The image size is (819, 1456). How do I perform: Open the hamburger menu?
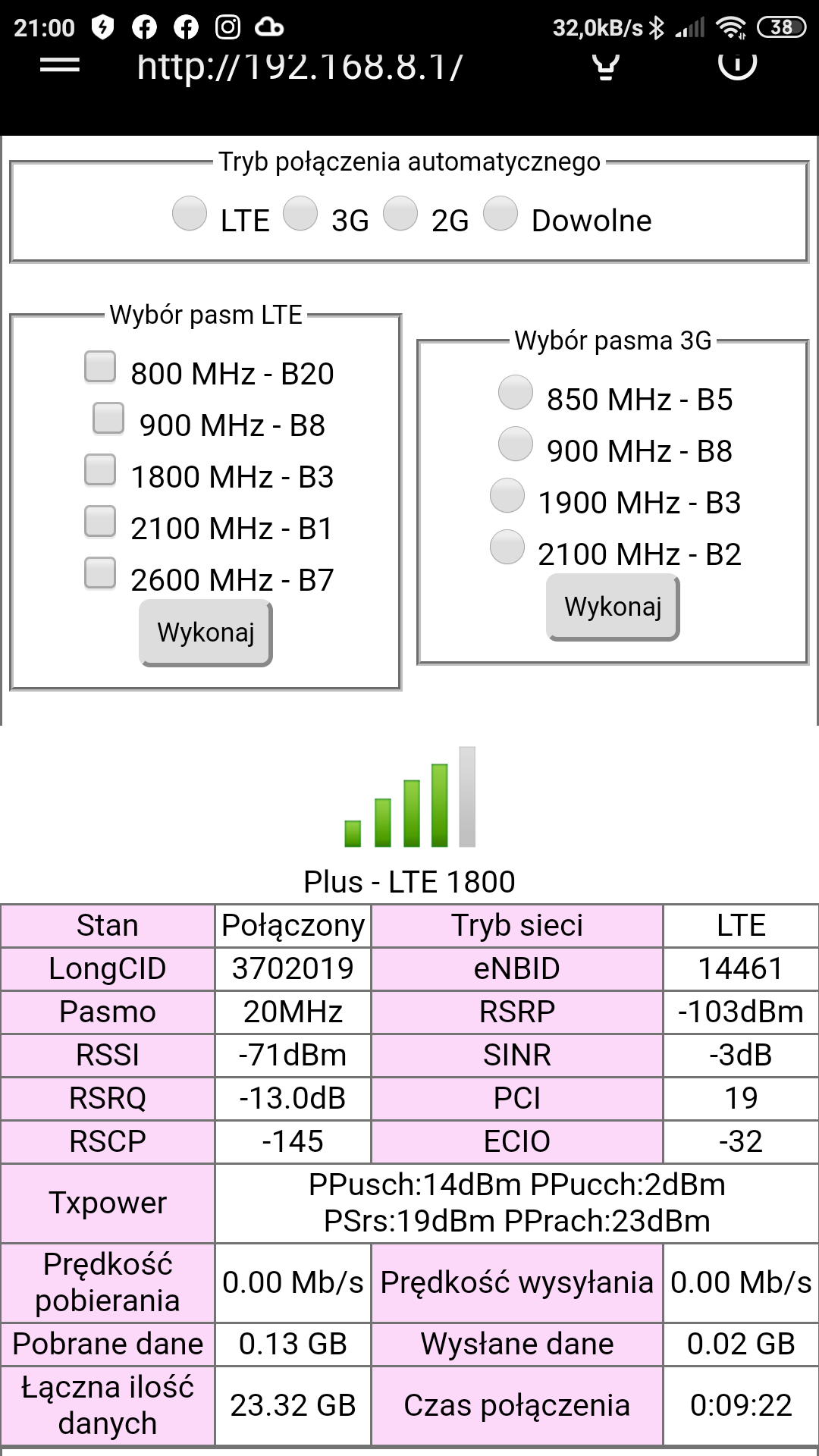(60, 65)
